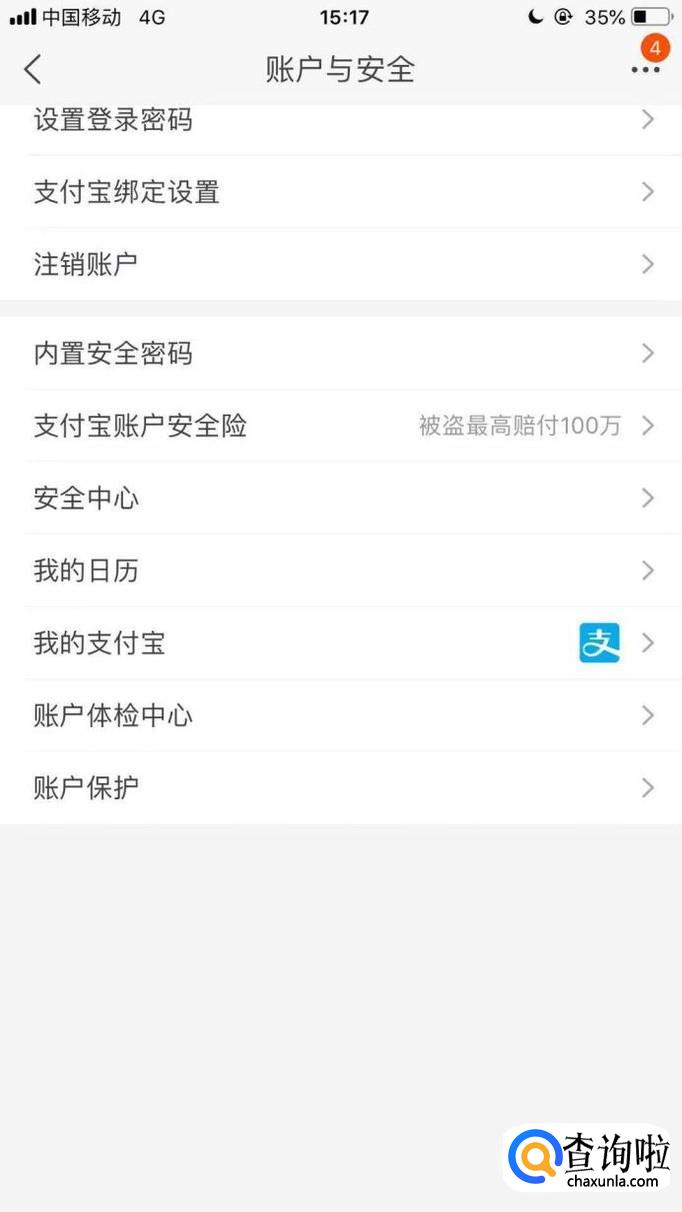
Task: Open 我的日历
Action: [340, 571]
